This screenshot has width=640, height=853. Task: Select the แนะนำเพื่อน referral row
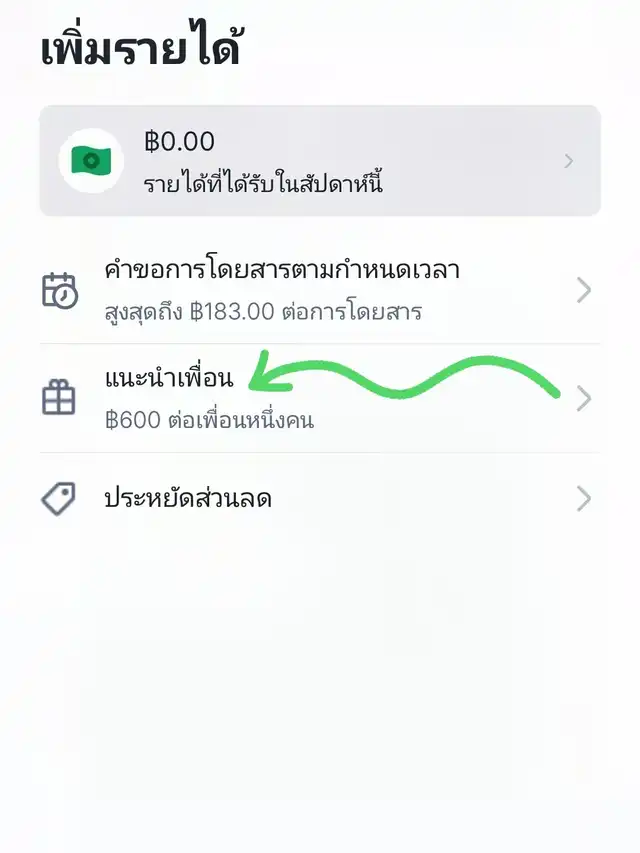click(x=319, y=398)
